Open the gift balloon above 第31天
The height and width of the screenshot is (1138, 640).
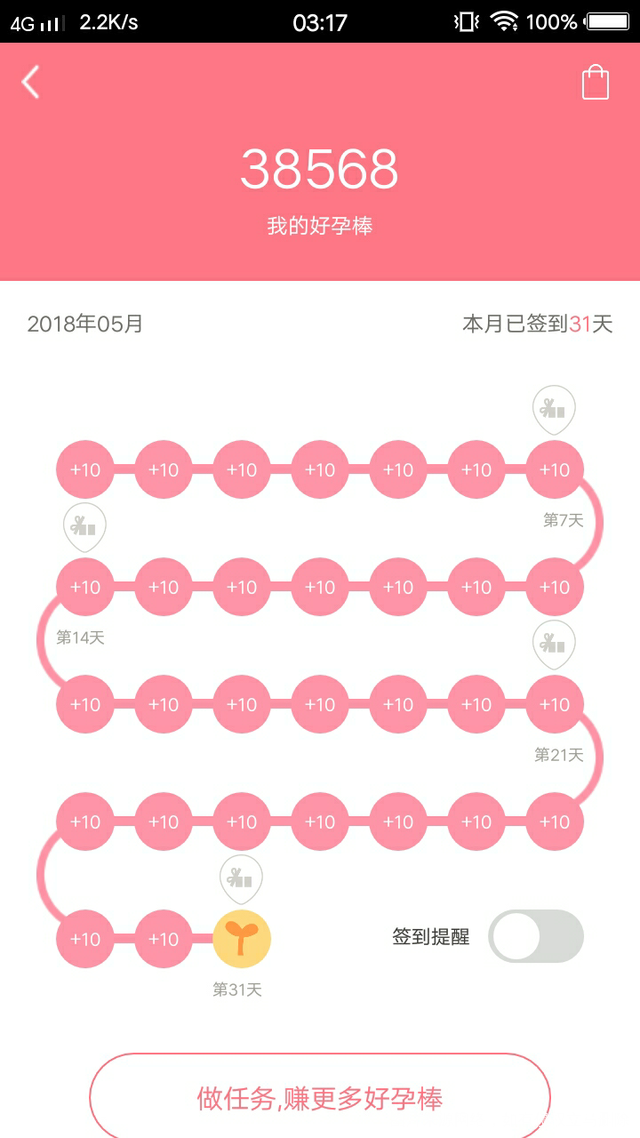241,879
